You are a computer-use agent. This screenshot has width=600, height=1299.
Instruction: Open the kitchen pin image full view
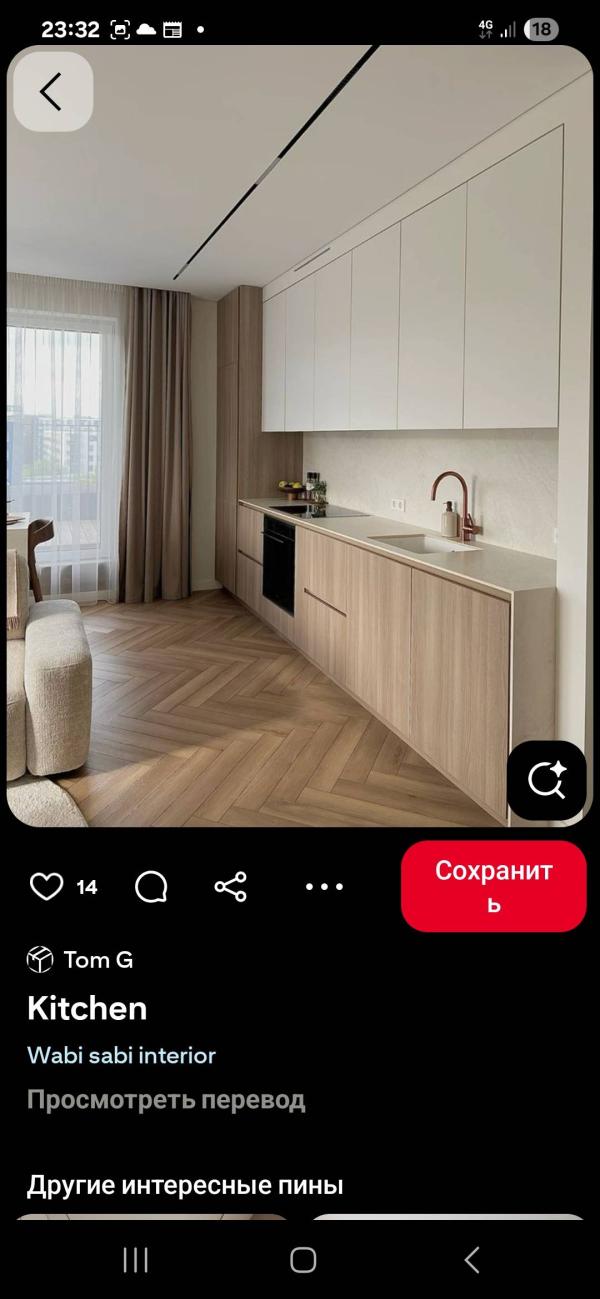300,450
